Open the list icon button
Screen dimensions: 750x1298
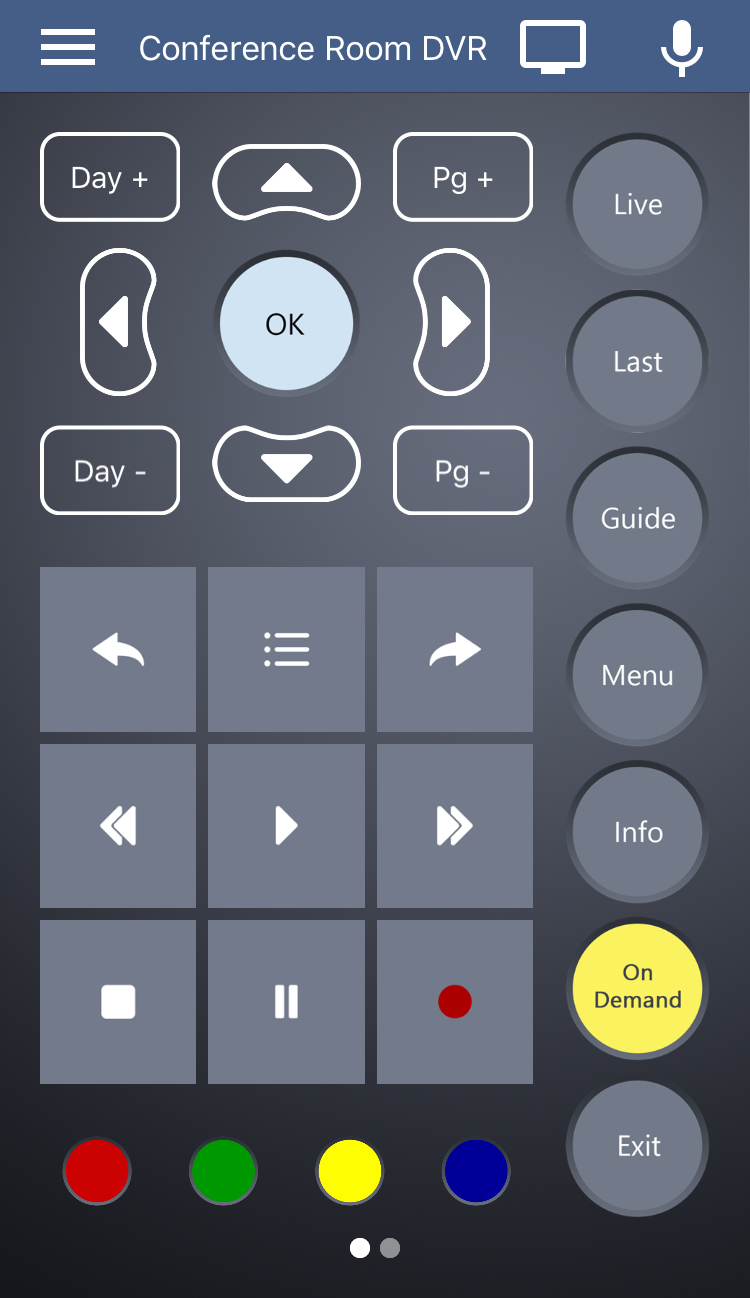point(286,650)
